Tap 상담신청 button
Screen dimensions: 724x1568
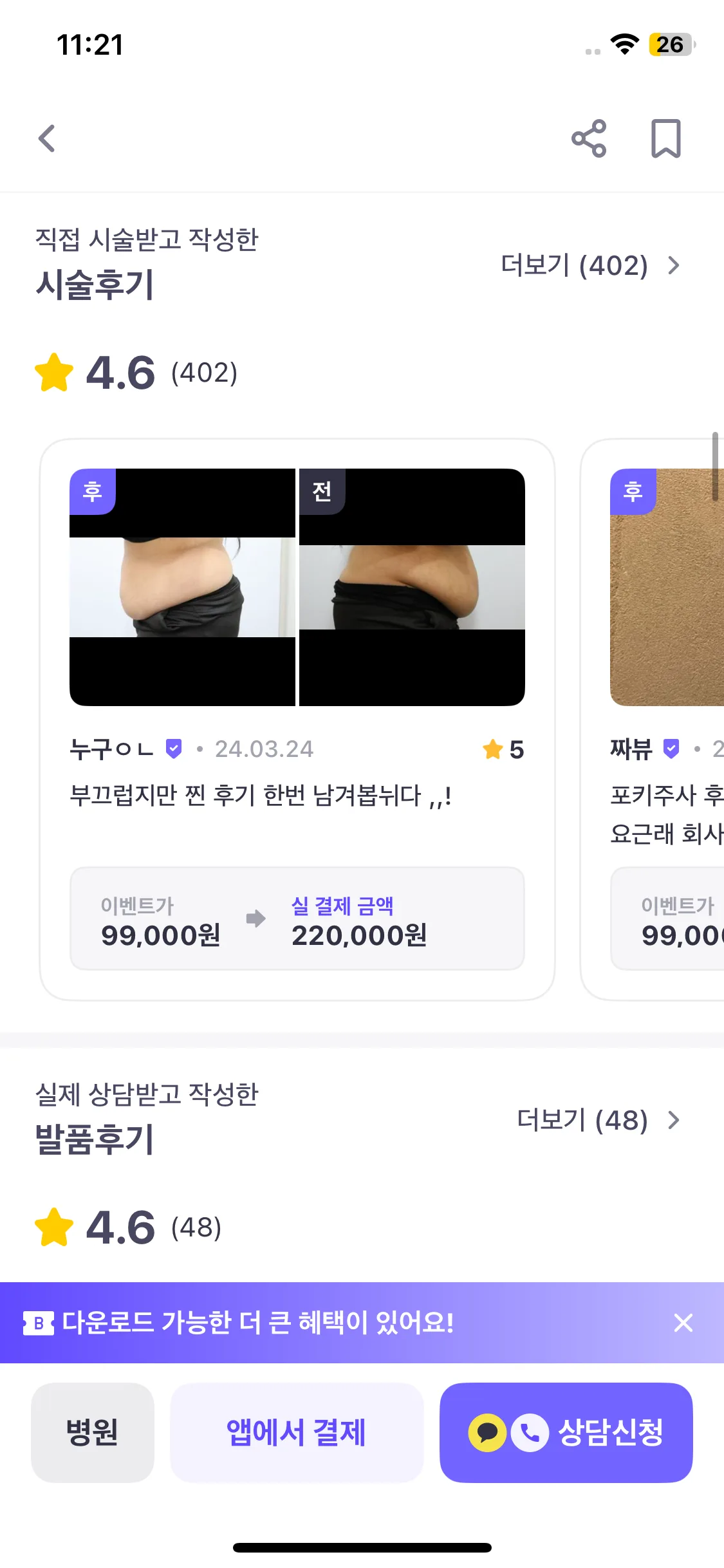(566, 1432)
